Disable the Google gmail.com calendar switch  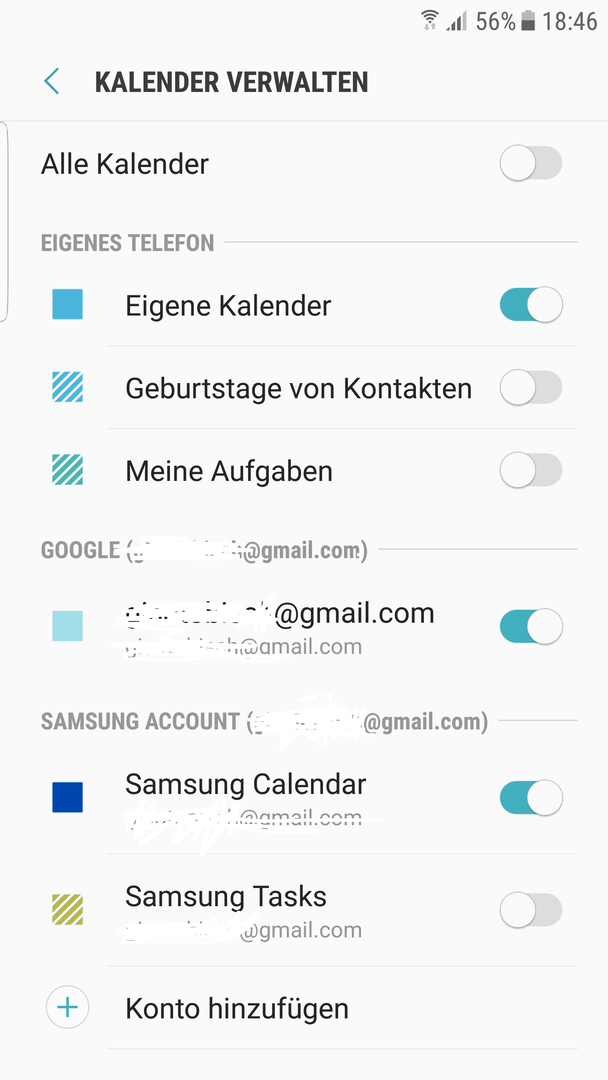(531, 626)
